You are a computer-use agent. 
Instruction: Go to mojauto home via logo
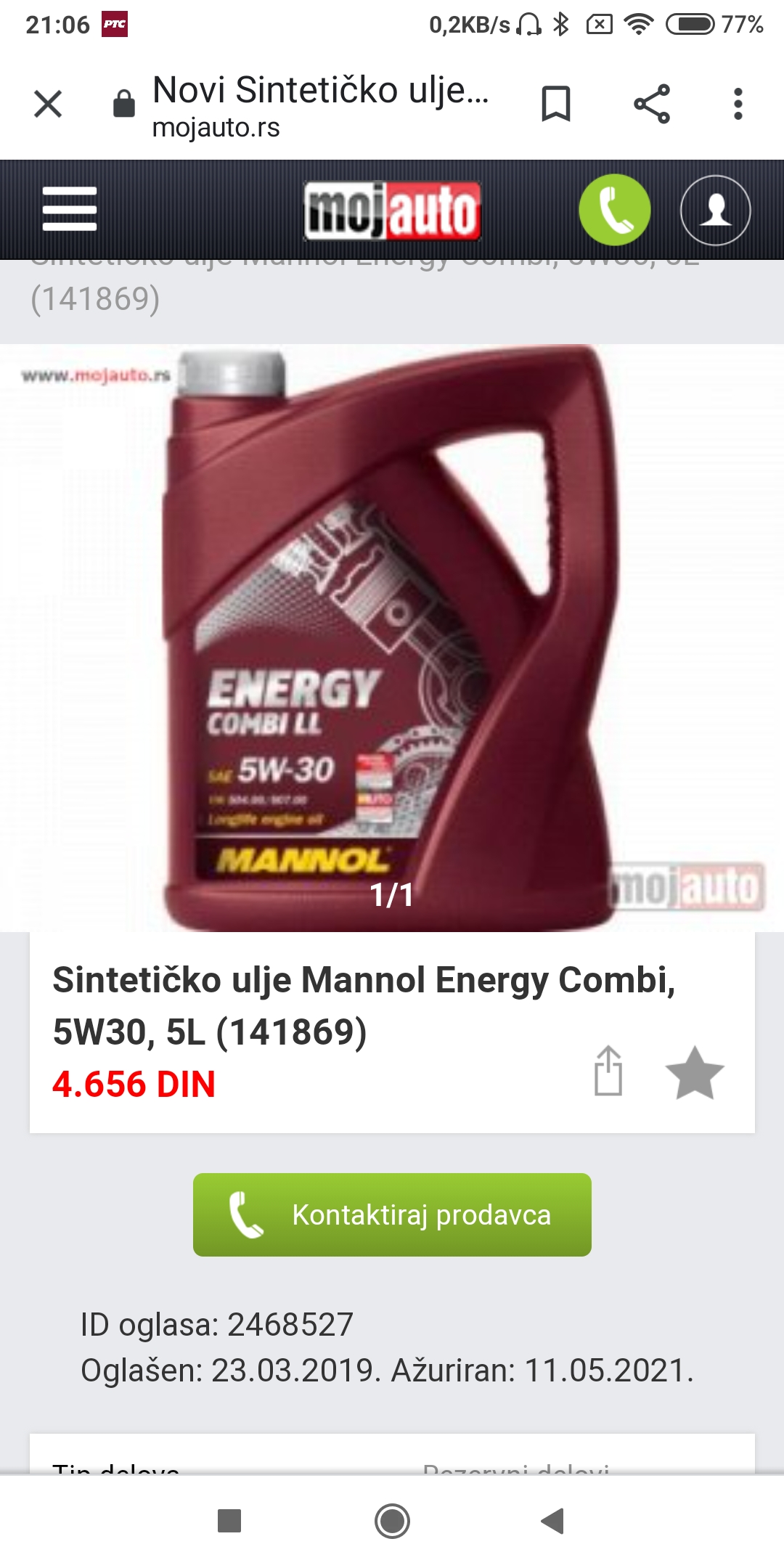click(x=392, y=211)
